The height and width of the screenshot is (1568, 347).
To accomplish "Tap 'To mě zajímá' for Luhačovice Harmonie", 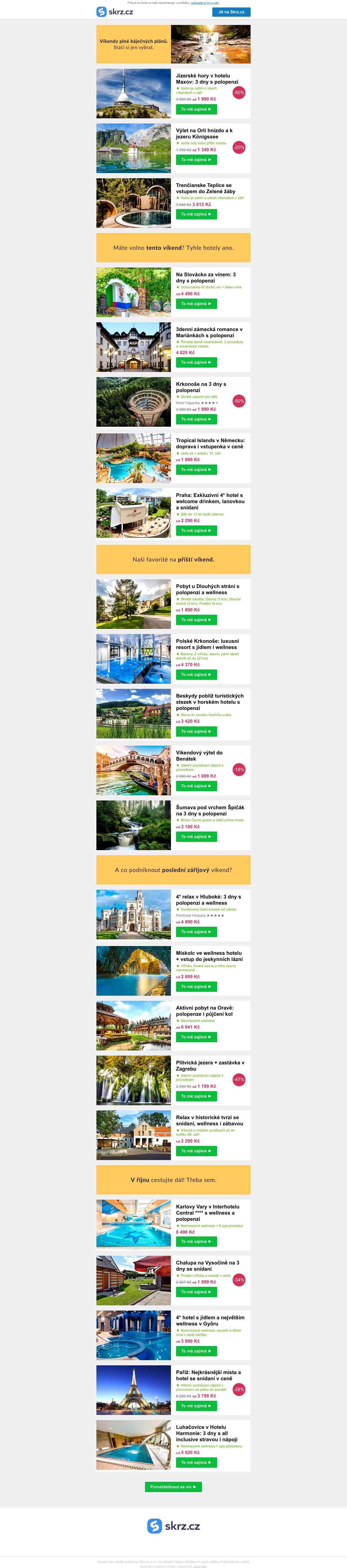I will (x=196, y=1462).
